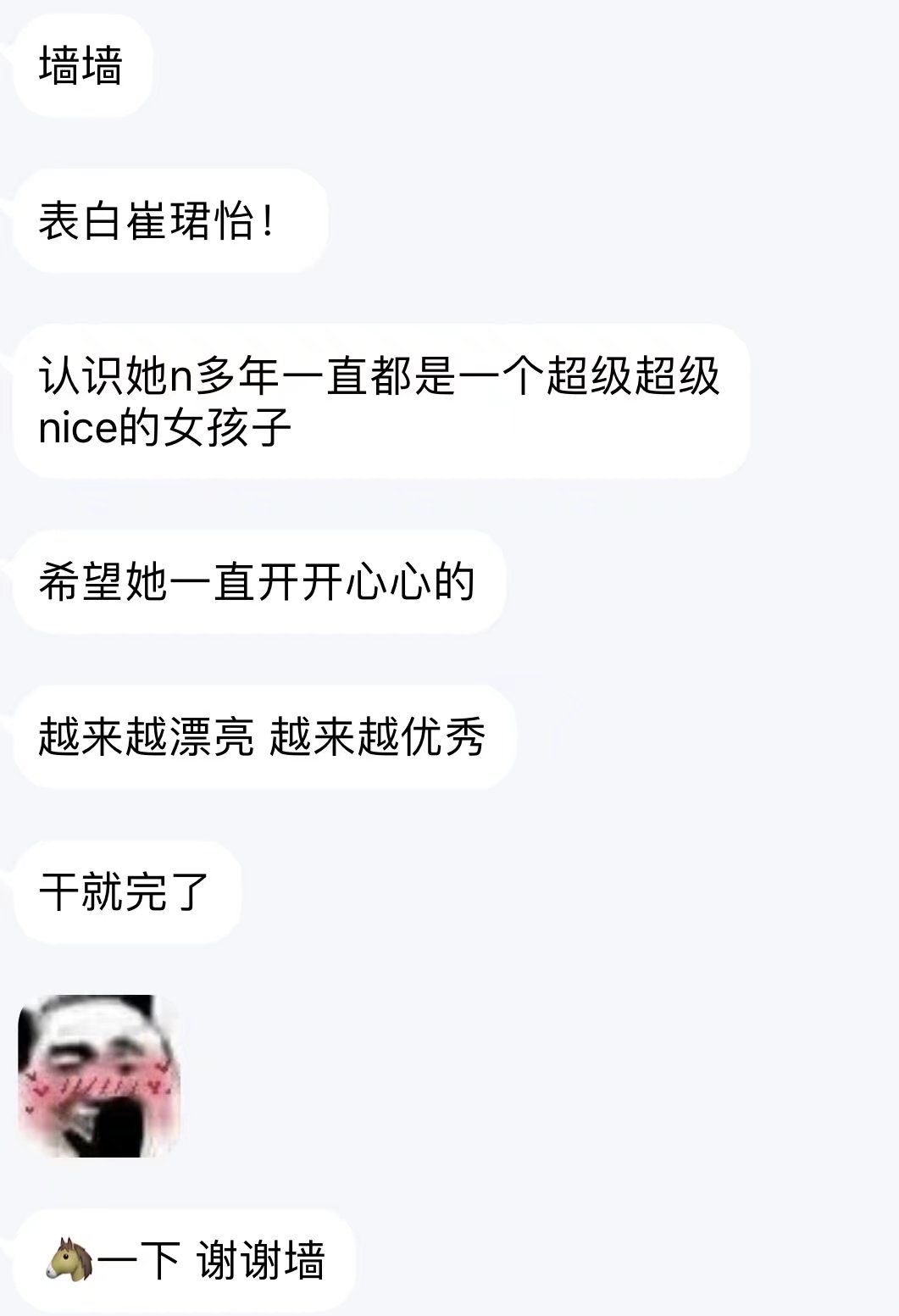The height and width of the screenshot is (1316, 899).
Task: Open the blushing panda face sticker
Action: [99, 1076]
